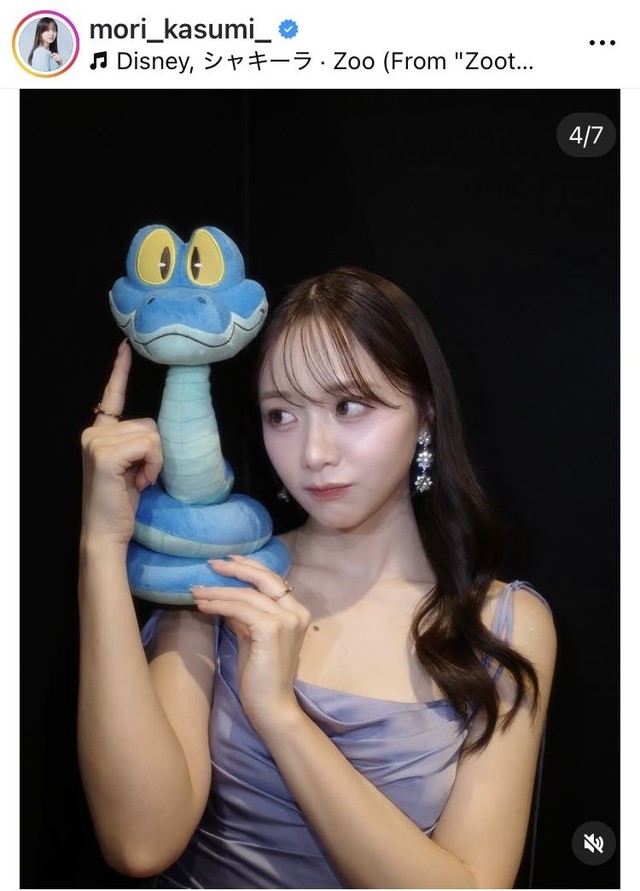Visit the mori_kasumi_ username profile link
Screen dimensions: 640x891
pyautogui.click(x=181, y=29)
